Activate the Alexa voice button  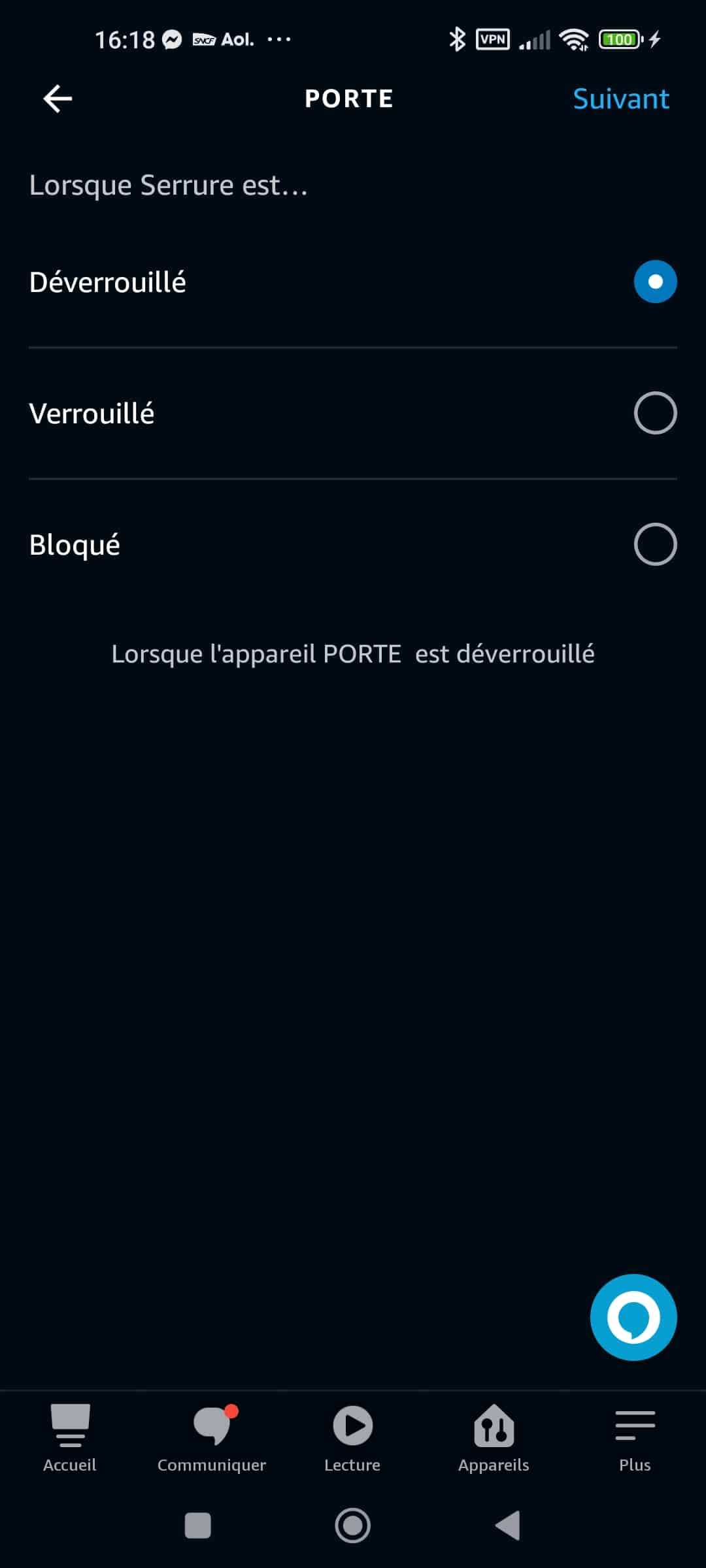[633, 1318]
